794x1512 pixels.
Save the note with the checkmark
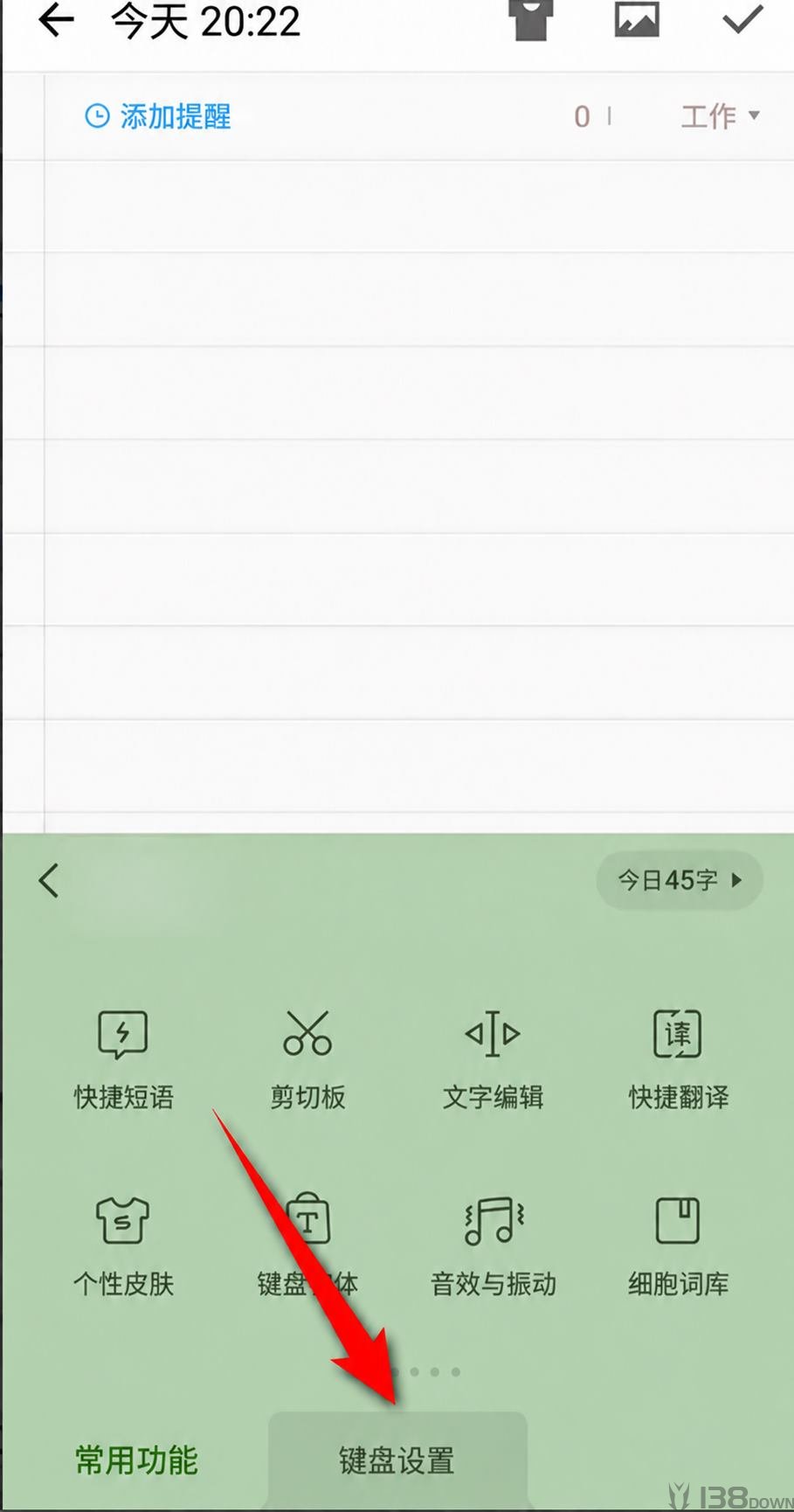point(743,19)
